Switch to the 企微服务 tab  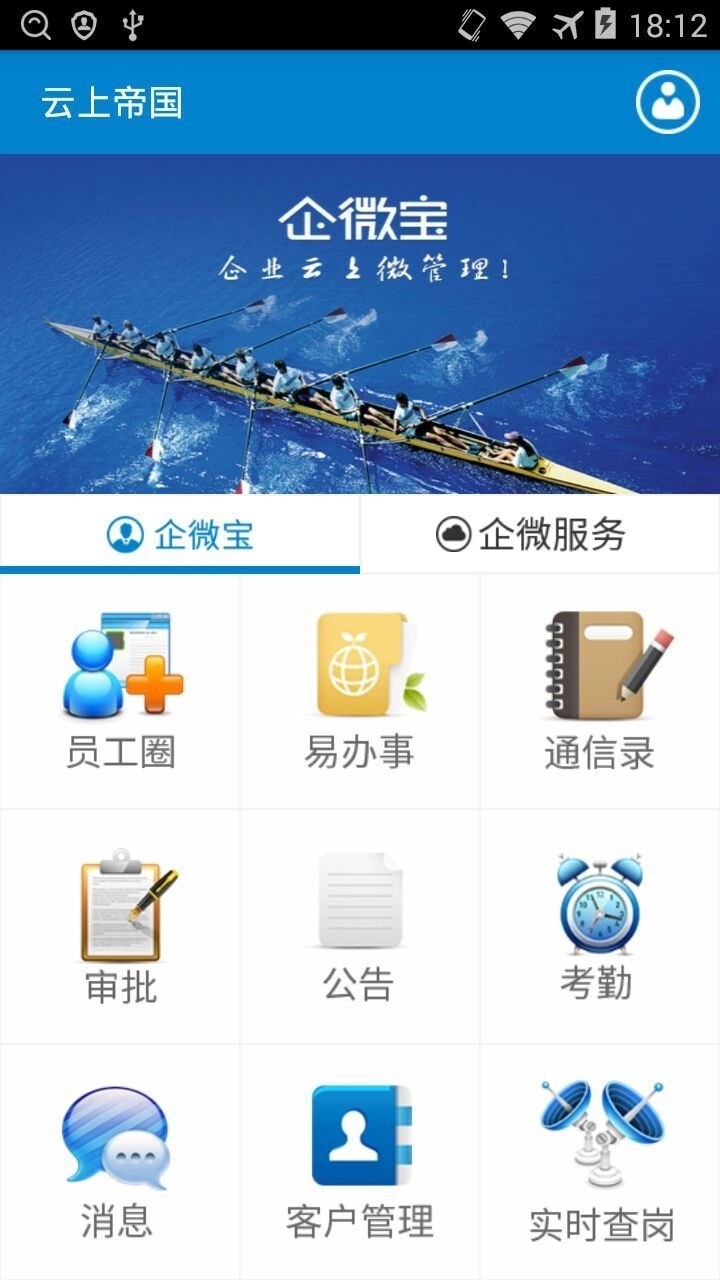(x=540, y=535)
